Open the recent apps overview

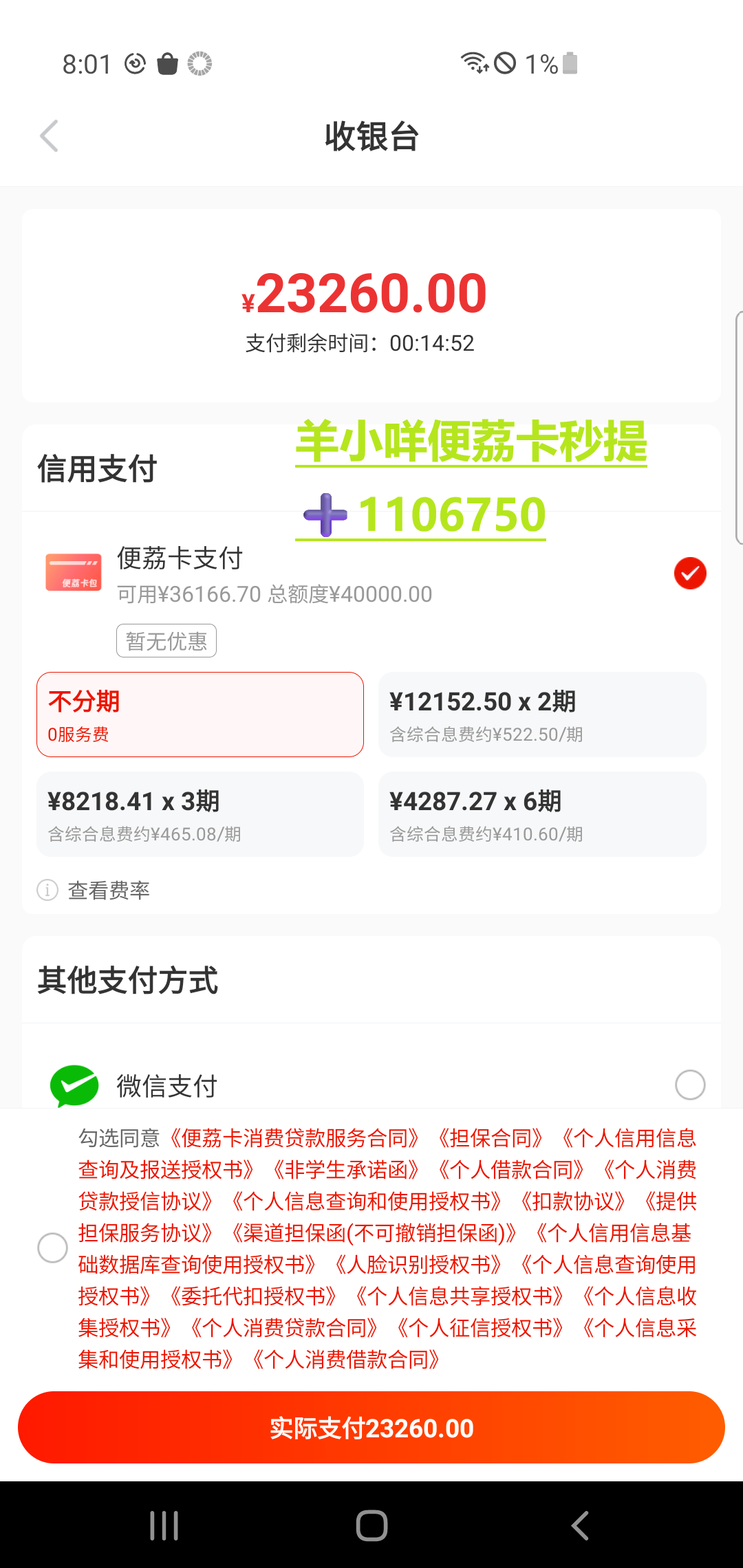(x=164, y=1525)
